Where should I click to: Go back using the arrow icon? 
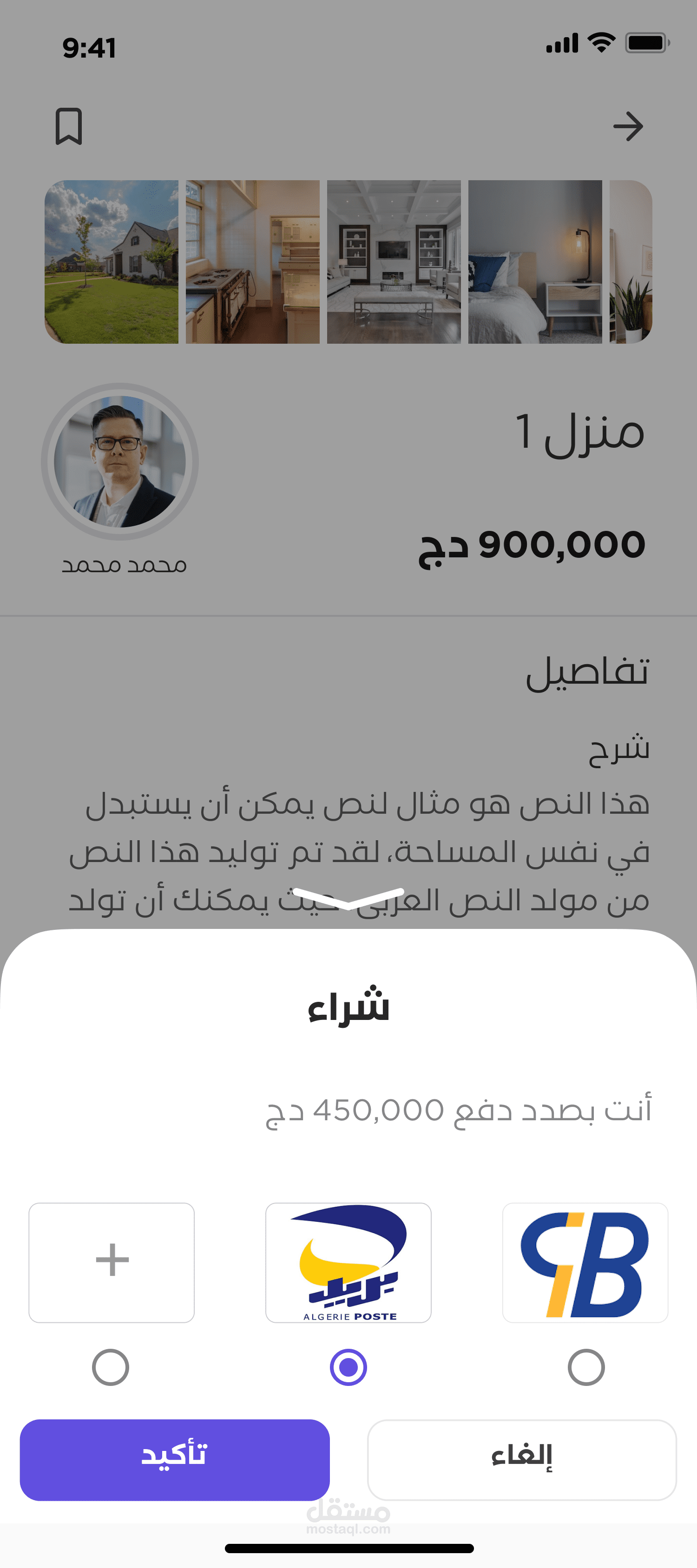628,127
